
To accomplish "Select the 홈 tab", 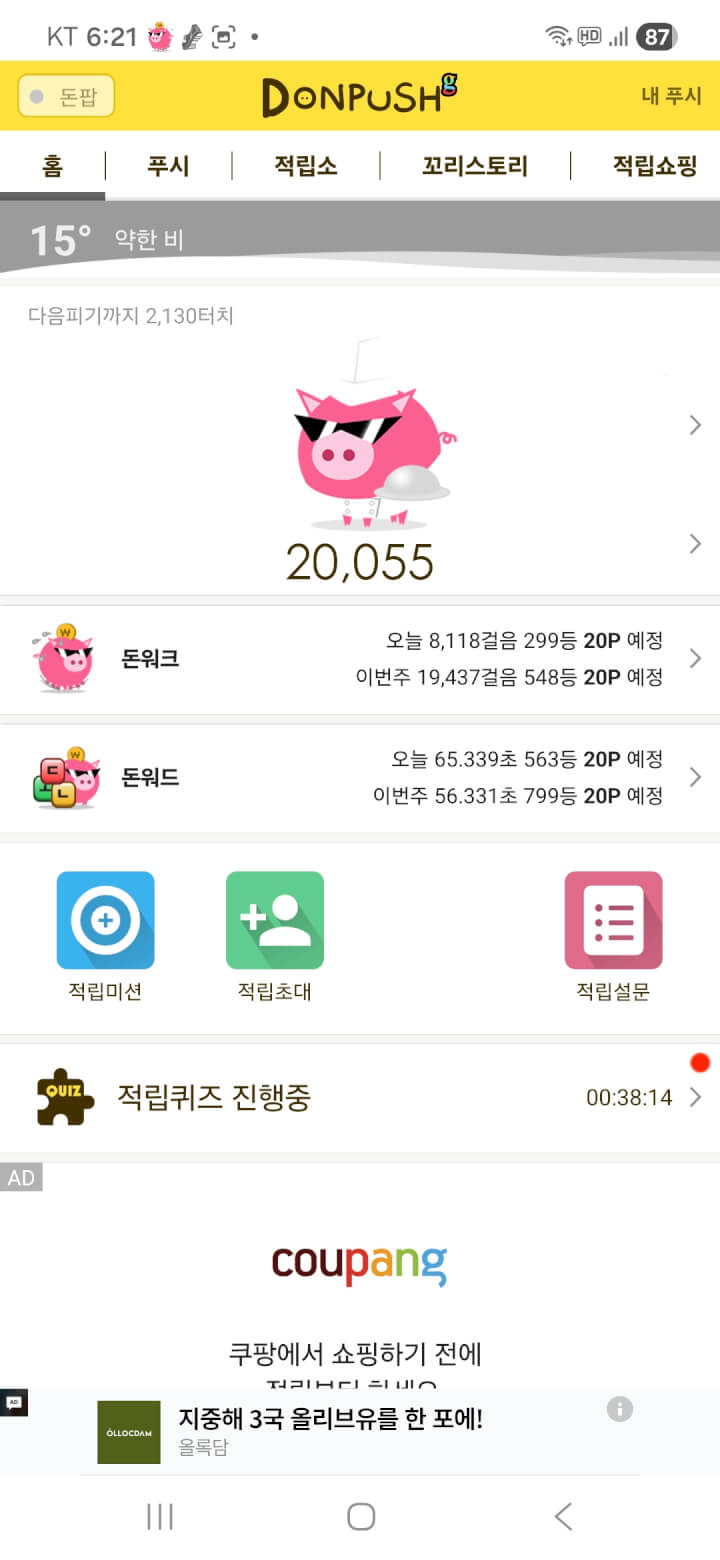I will tap(52, 166).
